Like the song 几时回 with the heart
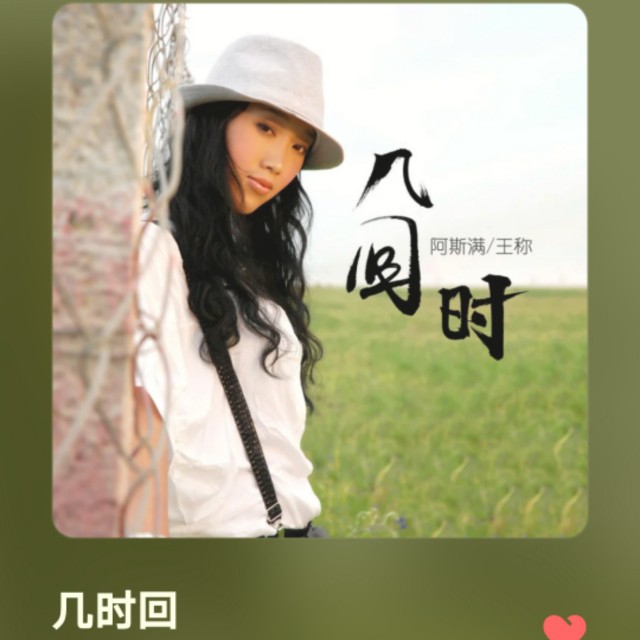This screenshot has height=640, width=640. pyautogui.click(x=565, y=629)
